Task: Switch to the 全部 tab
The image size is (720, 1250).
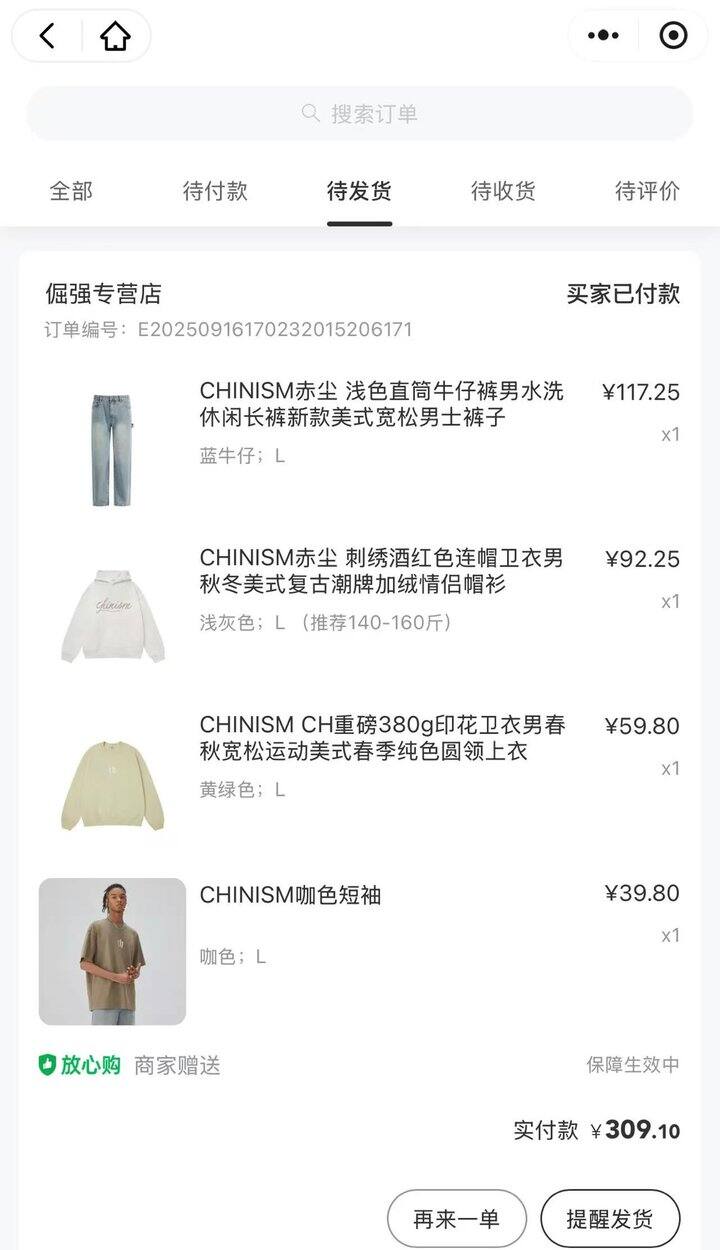Action: pos(71,191)
